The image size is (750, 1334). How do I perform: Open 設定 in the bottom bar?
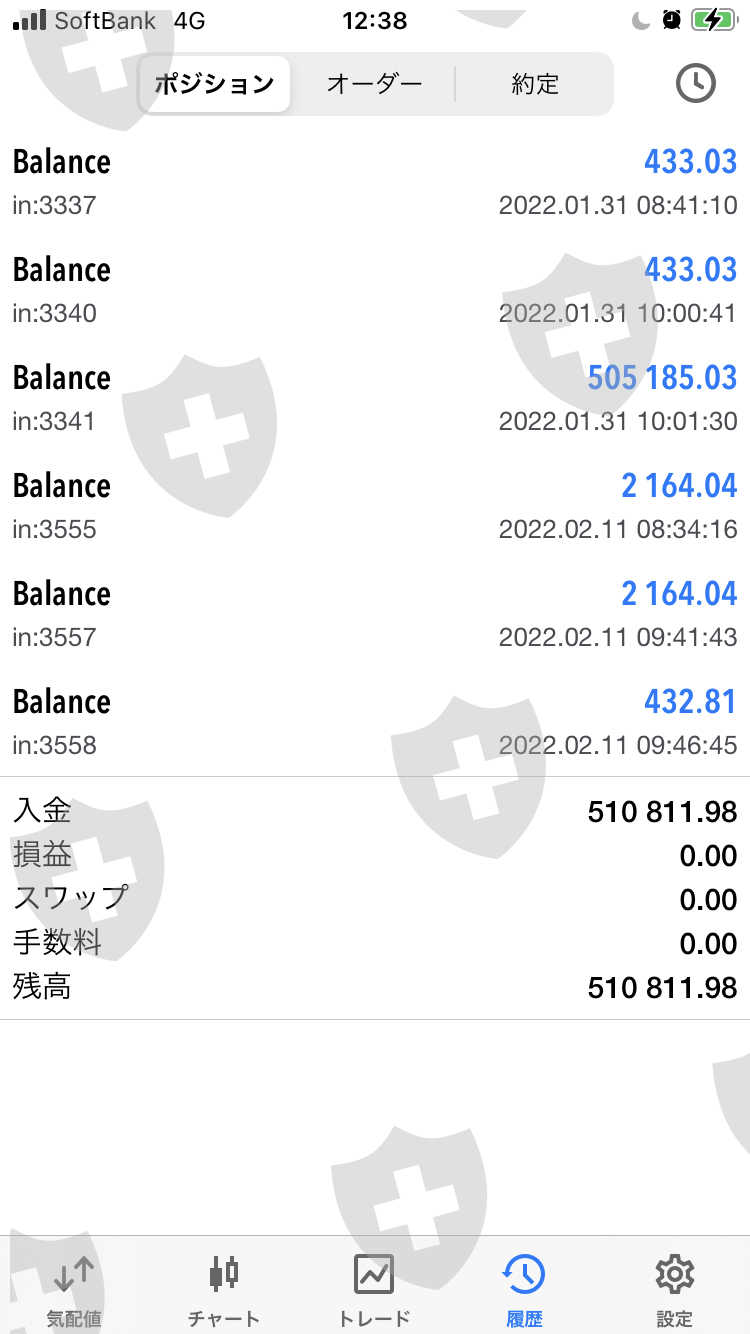click(x=674, y=1288)
